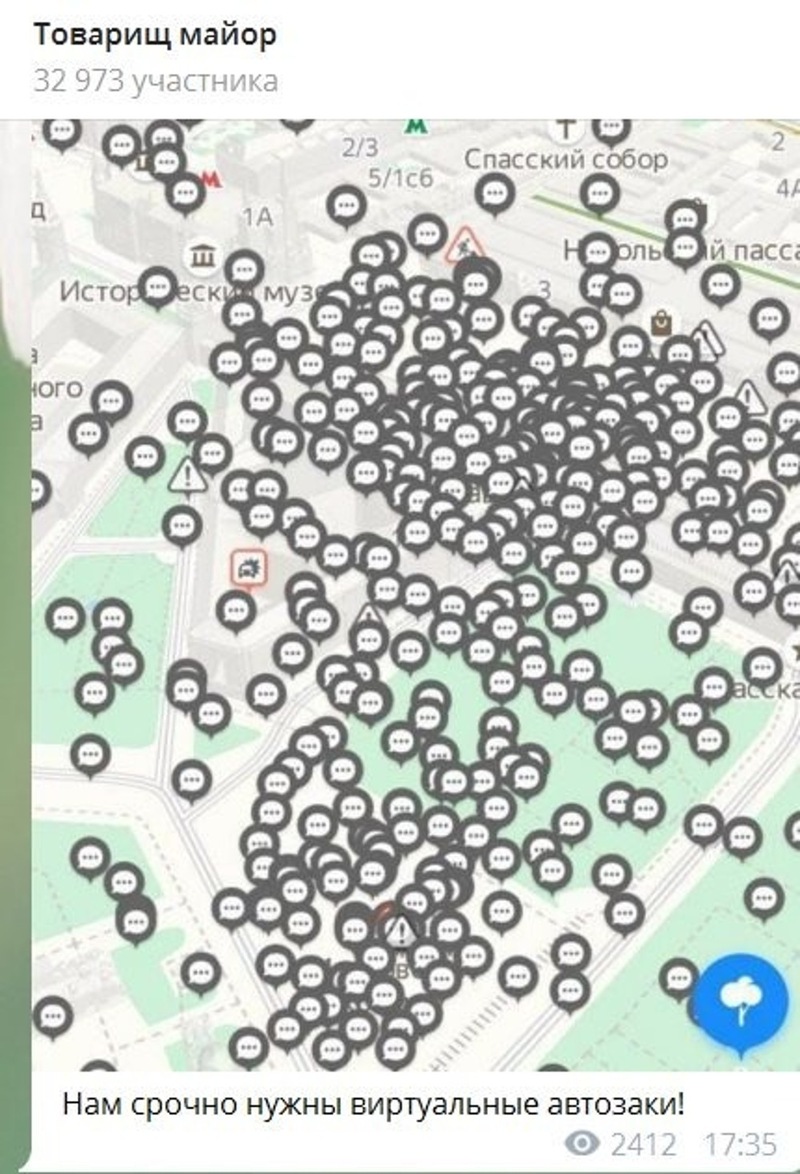800x1174 pixels.
Task: Open the Товарищ майор channel info
Action: pyautogui.click(x=155, y=36)
